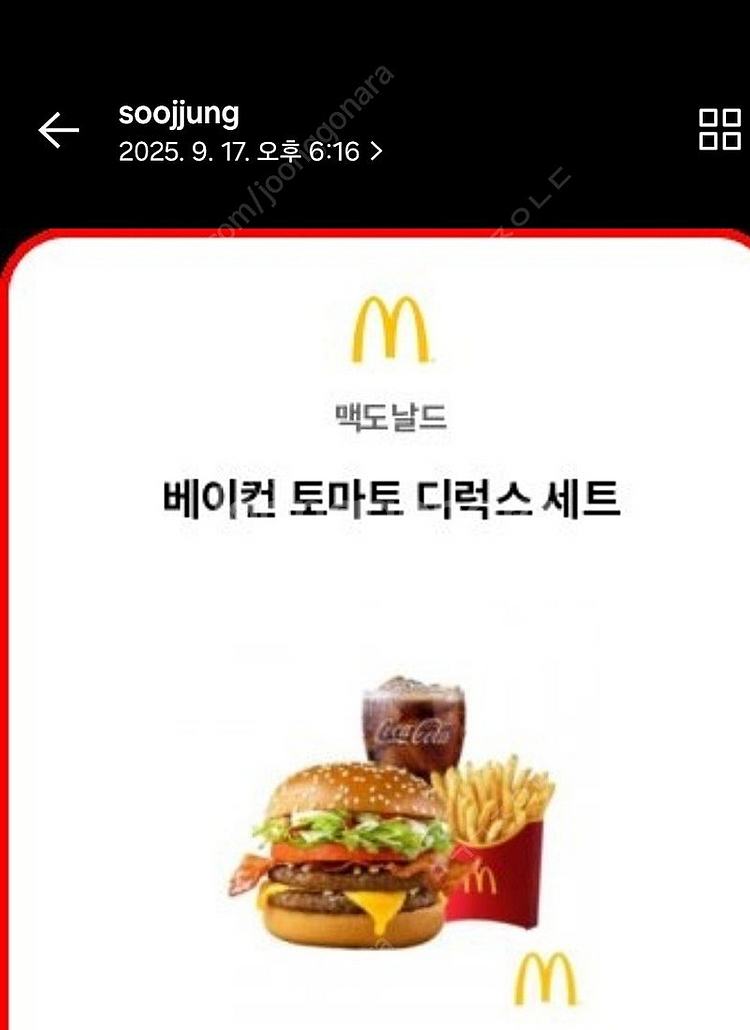The image size is (750, 1030).
Task: Open the grid view of all photos
Action: pos(719,130)
